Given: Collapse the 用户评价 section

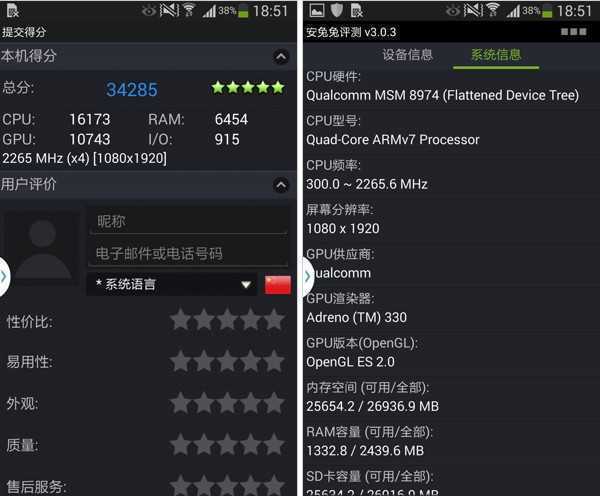Looking at the screenshot, I should [280, 185].
